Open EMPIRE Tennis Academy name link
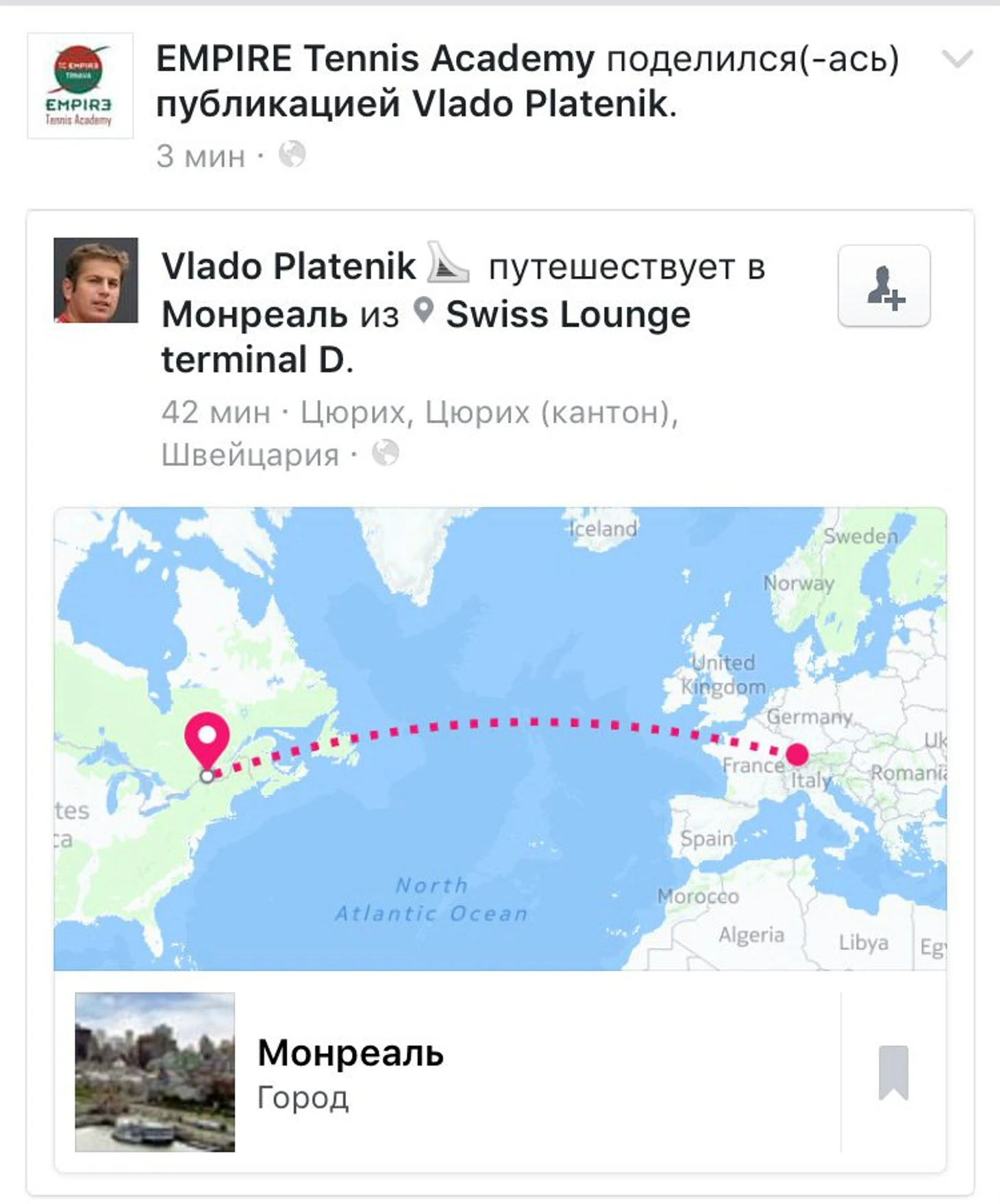This screenshot has width=1000, height=1204. tap(375, 58)
